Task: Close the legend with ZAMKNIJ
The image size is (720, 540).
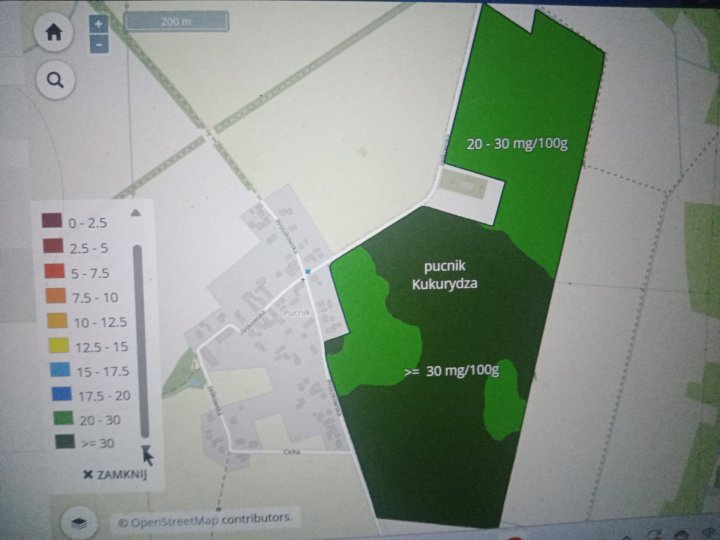Action: point(115,474)
